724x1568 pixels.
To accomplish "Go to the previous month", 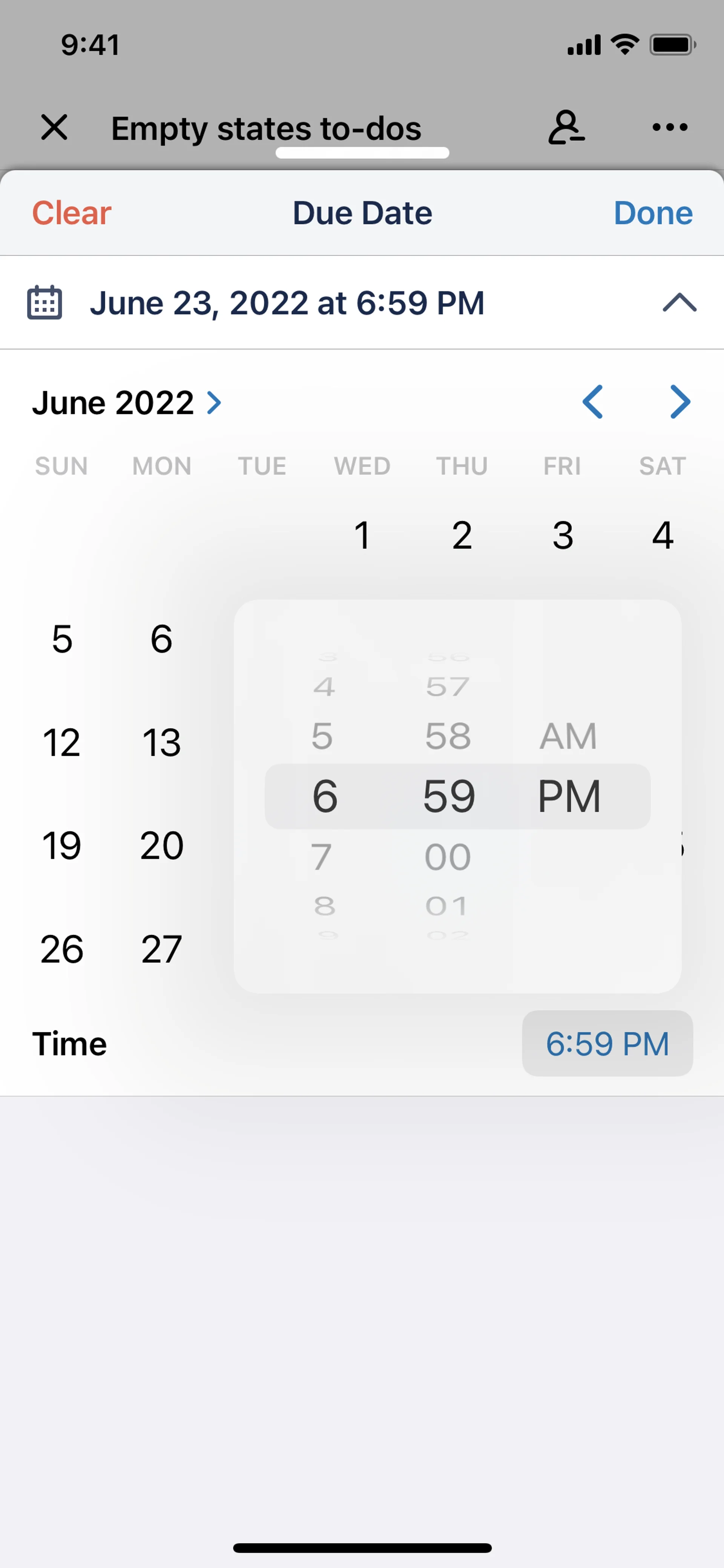I will [592, 402].
